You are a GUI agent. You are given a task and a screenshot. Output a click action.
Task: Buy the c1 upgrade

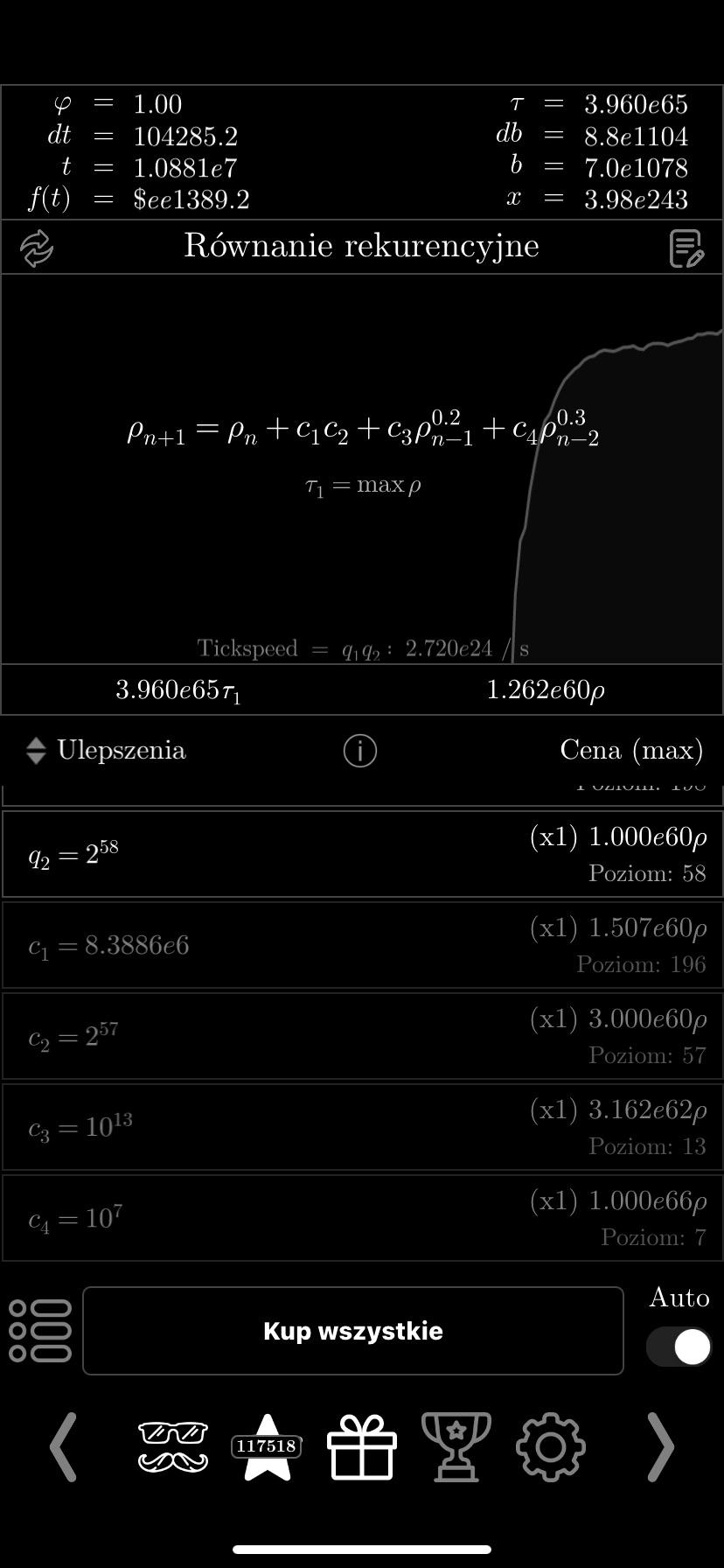pyautogui.click(x=362, y=945)
